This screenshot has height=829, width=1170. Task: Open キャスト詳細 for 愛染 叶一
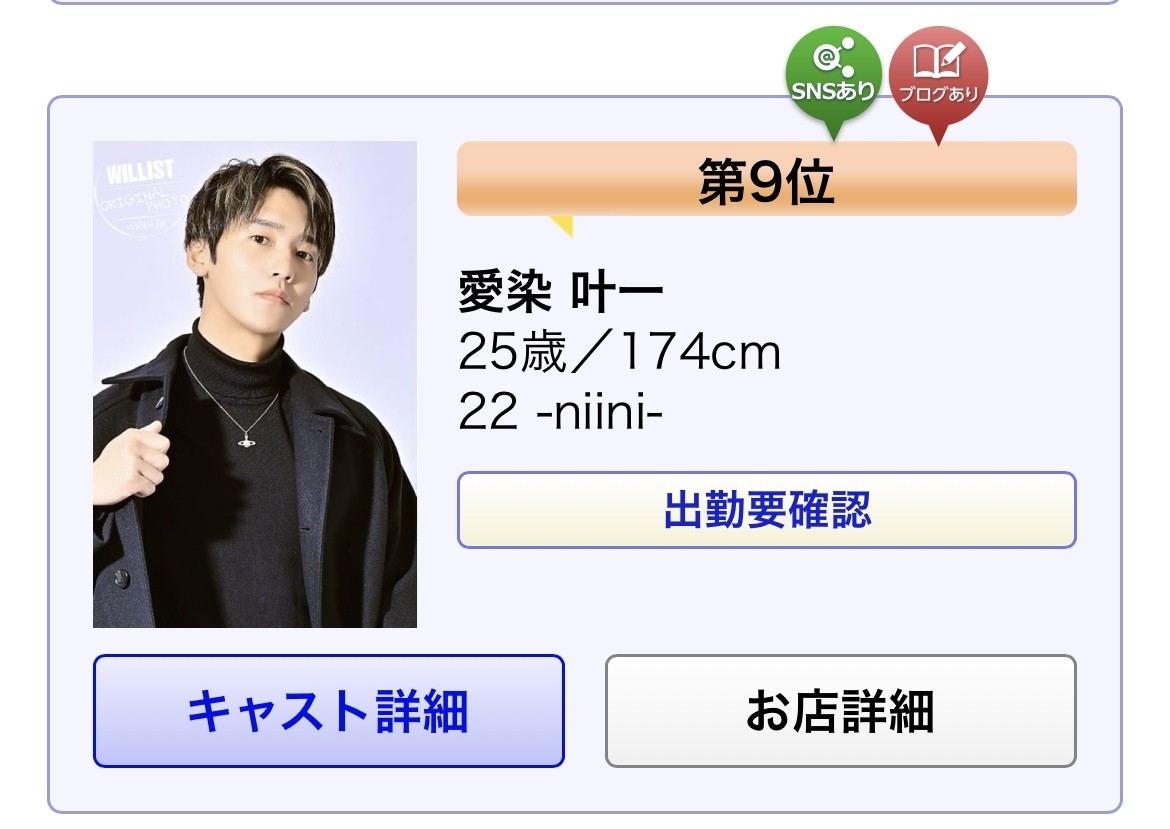tap(328, 711)
